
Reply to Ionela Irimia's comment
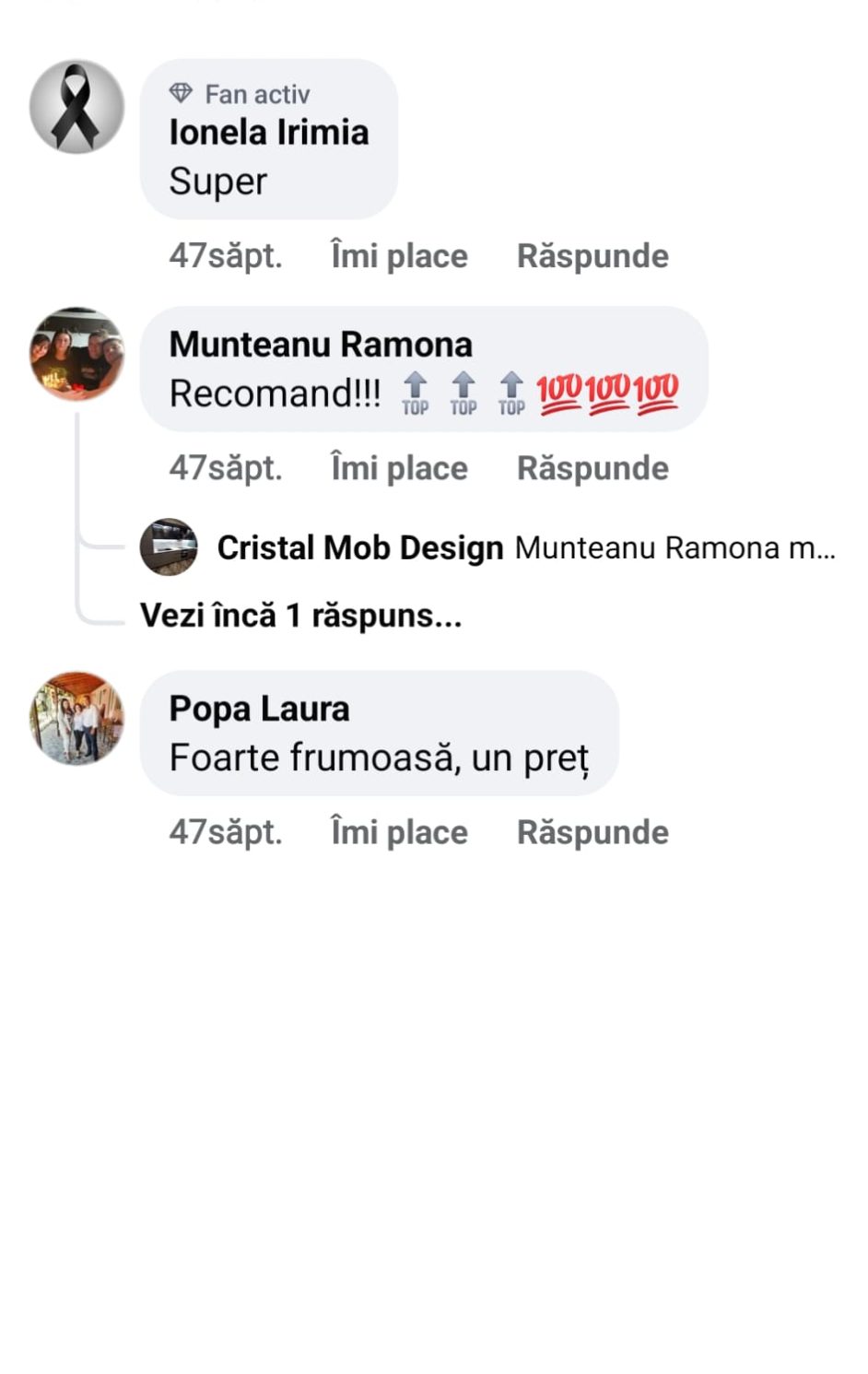(592, 256)
